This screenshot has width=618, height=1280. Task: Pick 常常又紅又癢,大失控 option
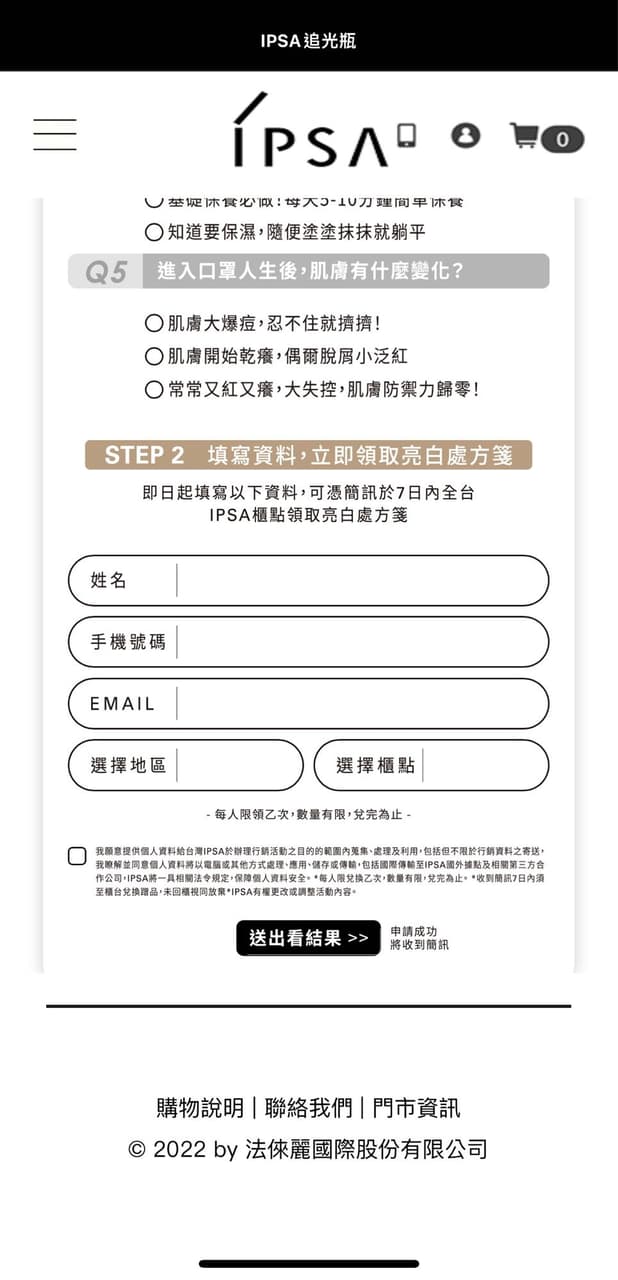tap(154, 389)
